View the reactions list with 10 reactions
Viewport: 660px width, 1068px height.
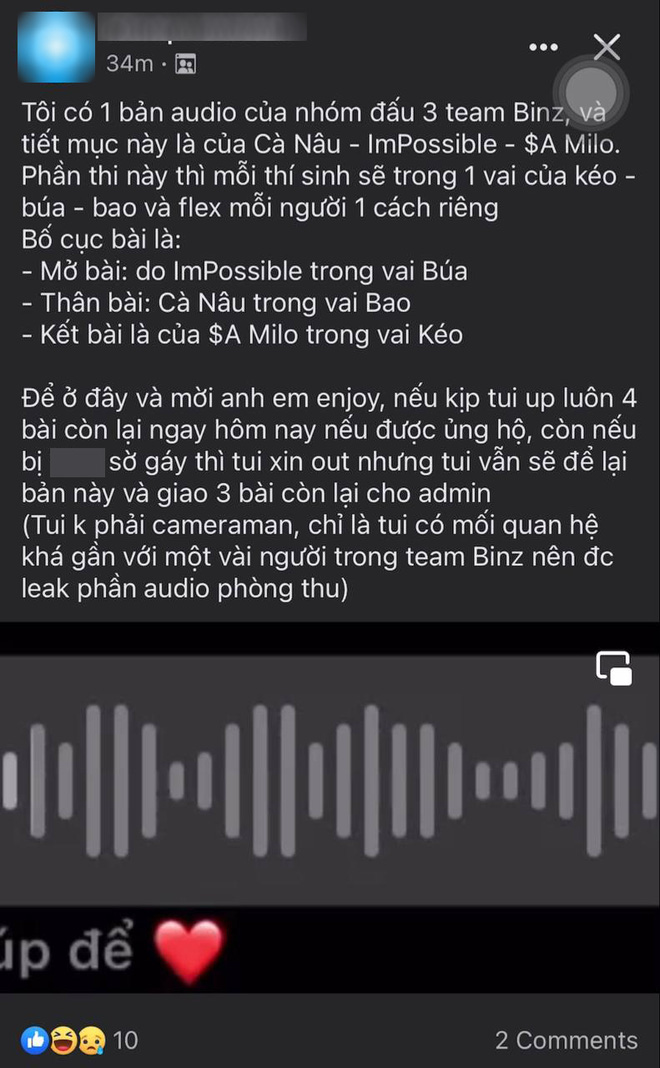click(x=80, y=1040)
